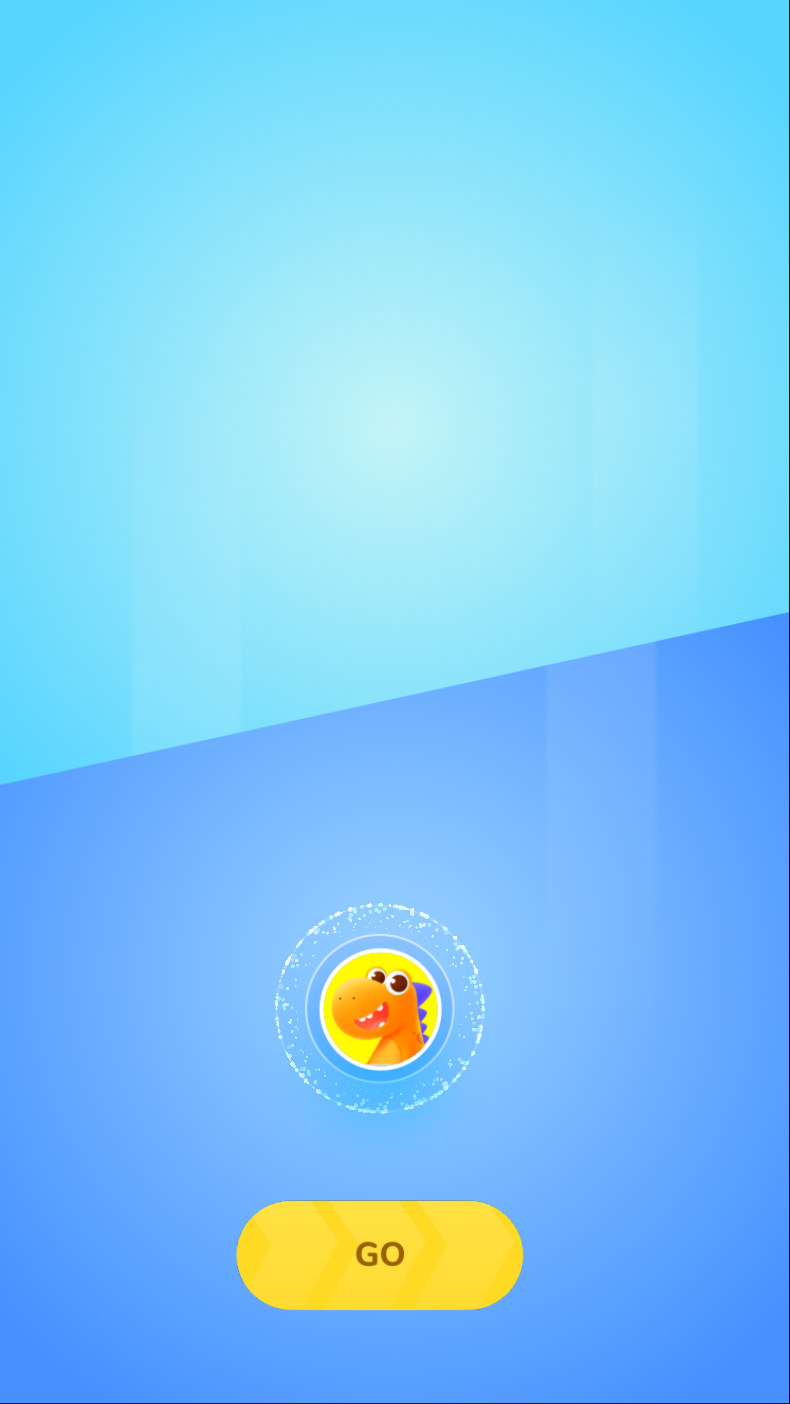Tap the yellow GO button
The height and width of the screenshot is (1404, 790).
click(379, 1254)
